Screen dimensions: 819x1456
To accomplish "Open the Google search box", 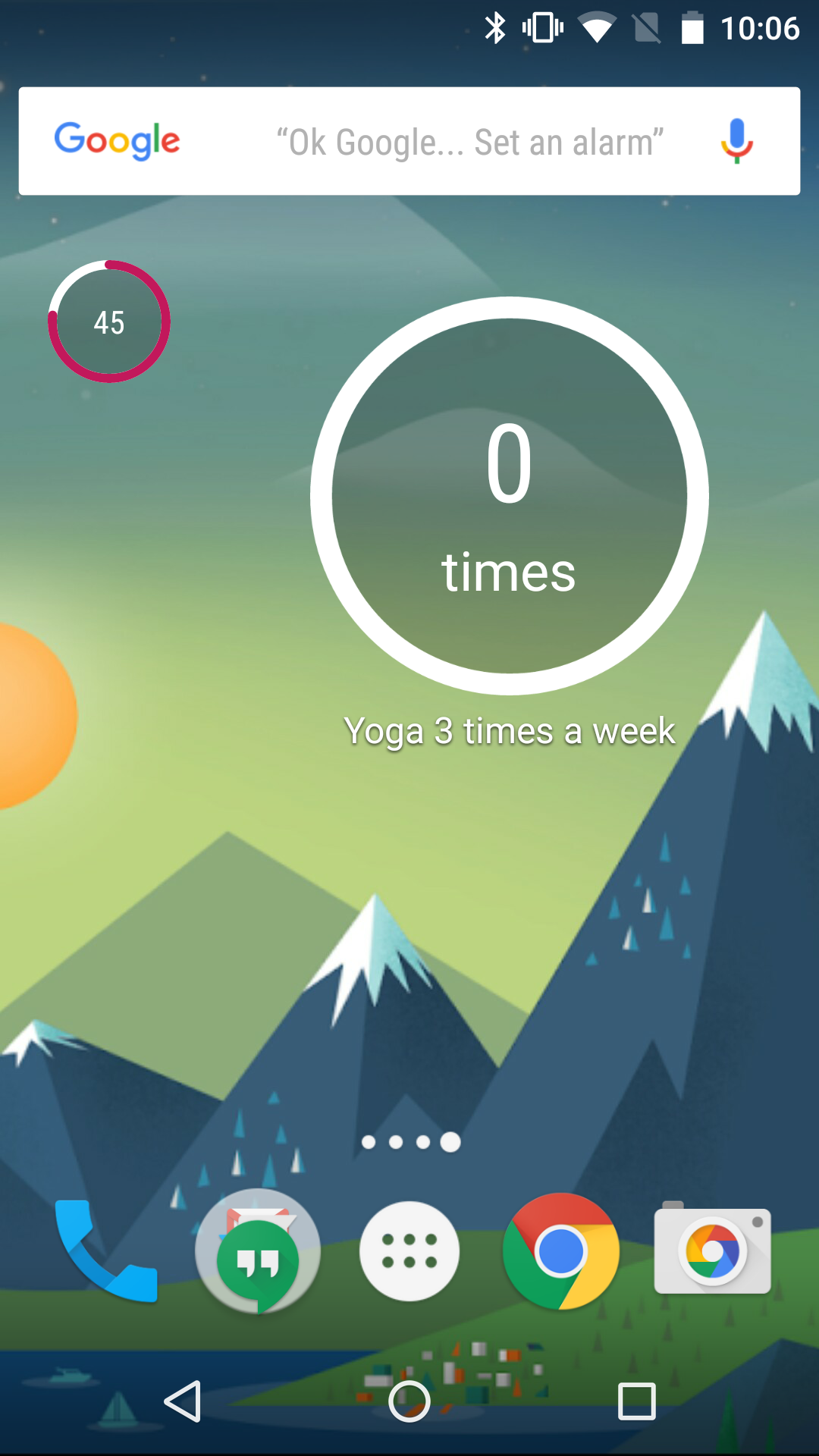I will (409, 141).
